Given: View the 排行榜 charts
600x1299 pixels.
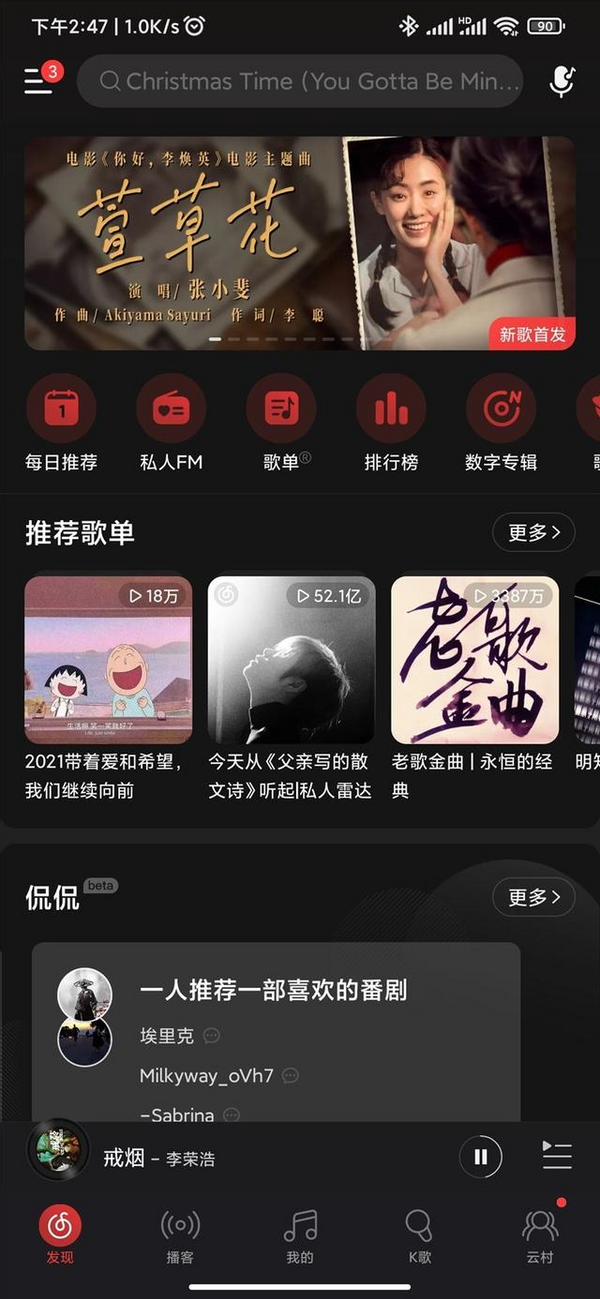Looking at the screenshot, I should point(391,422).
